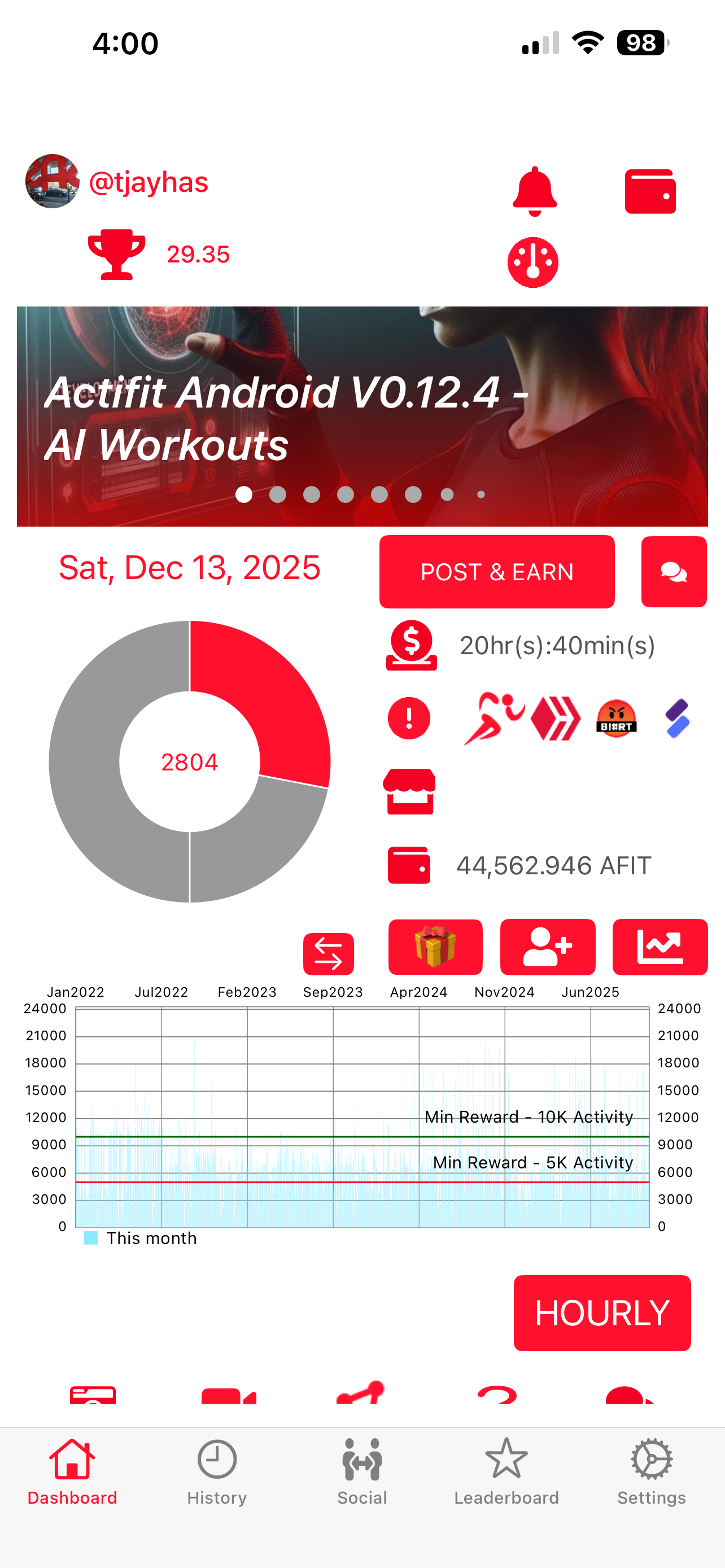
Task: Tap the swap arrows exchange button
Action: 329,954
